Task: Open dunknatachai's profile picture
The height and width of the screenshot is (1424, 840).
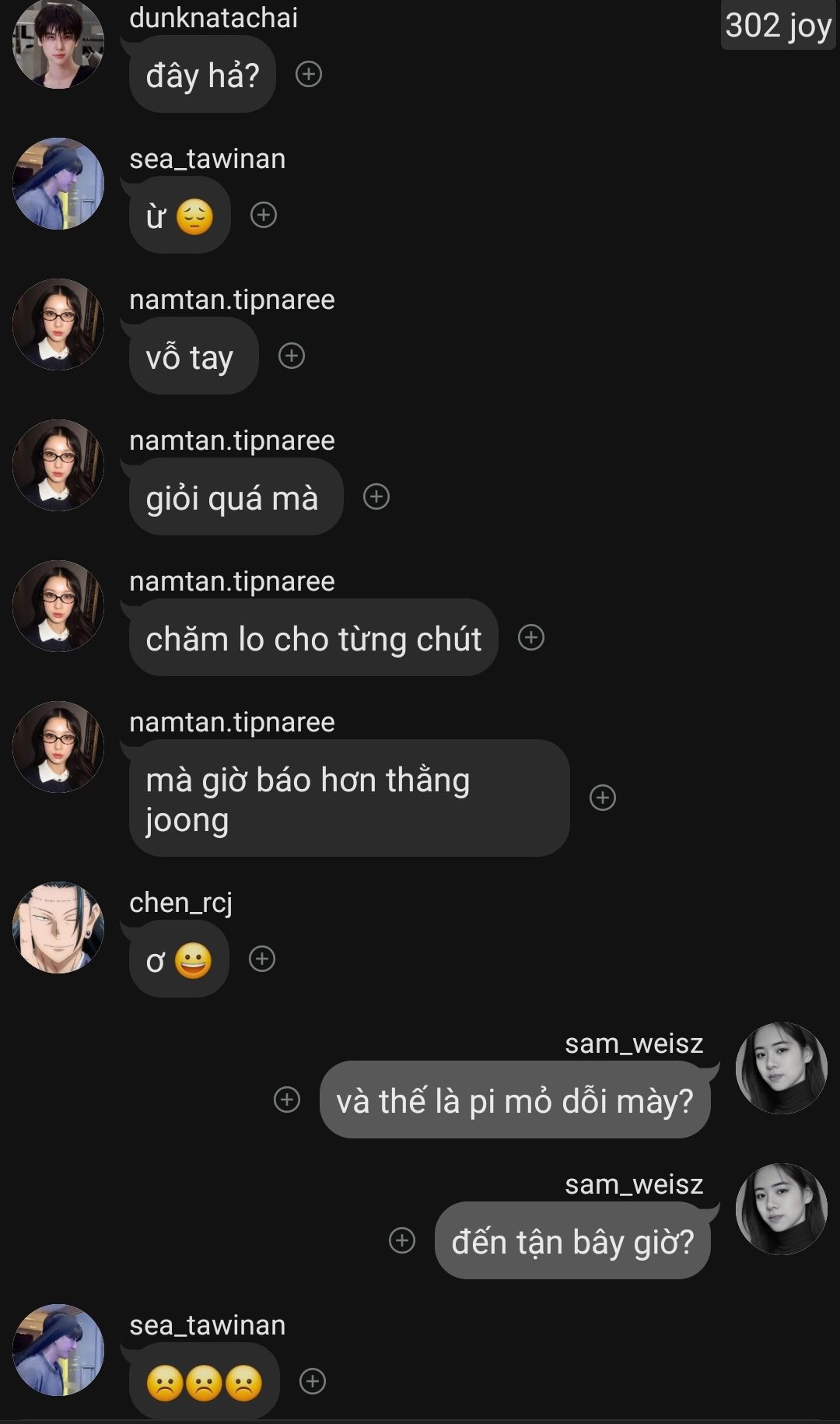Action: point(58,43)
